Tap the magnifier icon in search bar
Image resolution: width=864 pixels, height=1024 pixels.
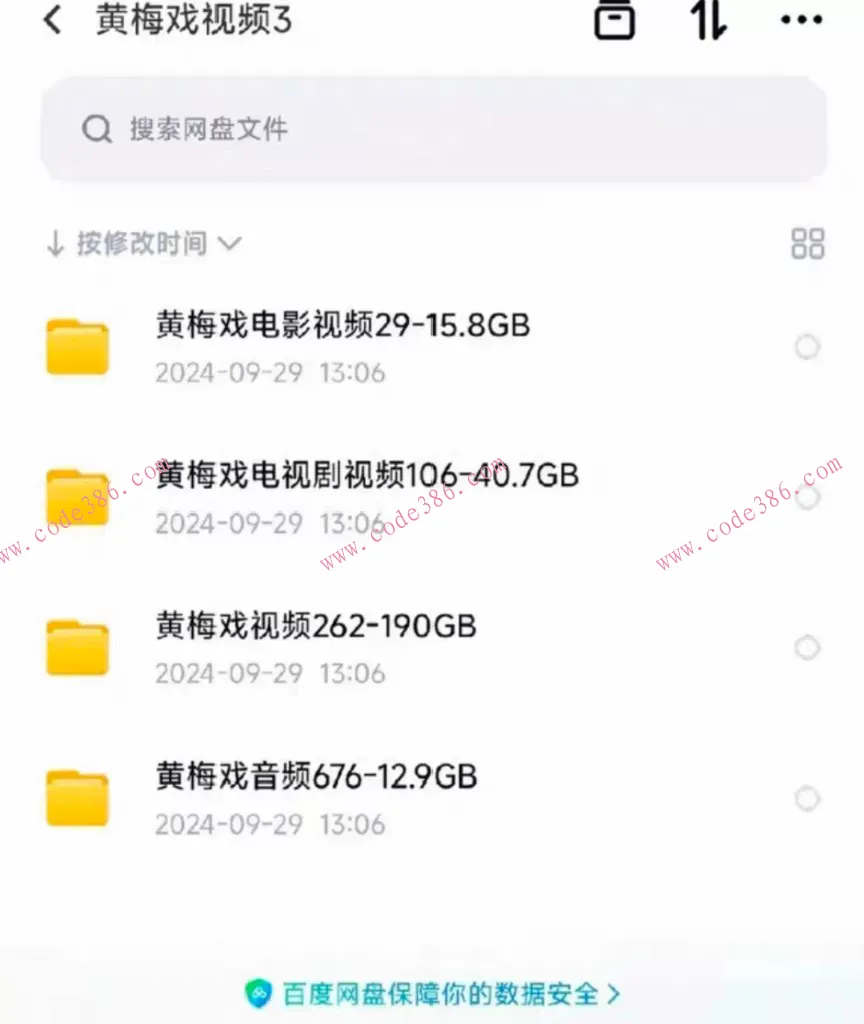(x=96, y=128)
